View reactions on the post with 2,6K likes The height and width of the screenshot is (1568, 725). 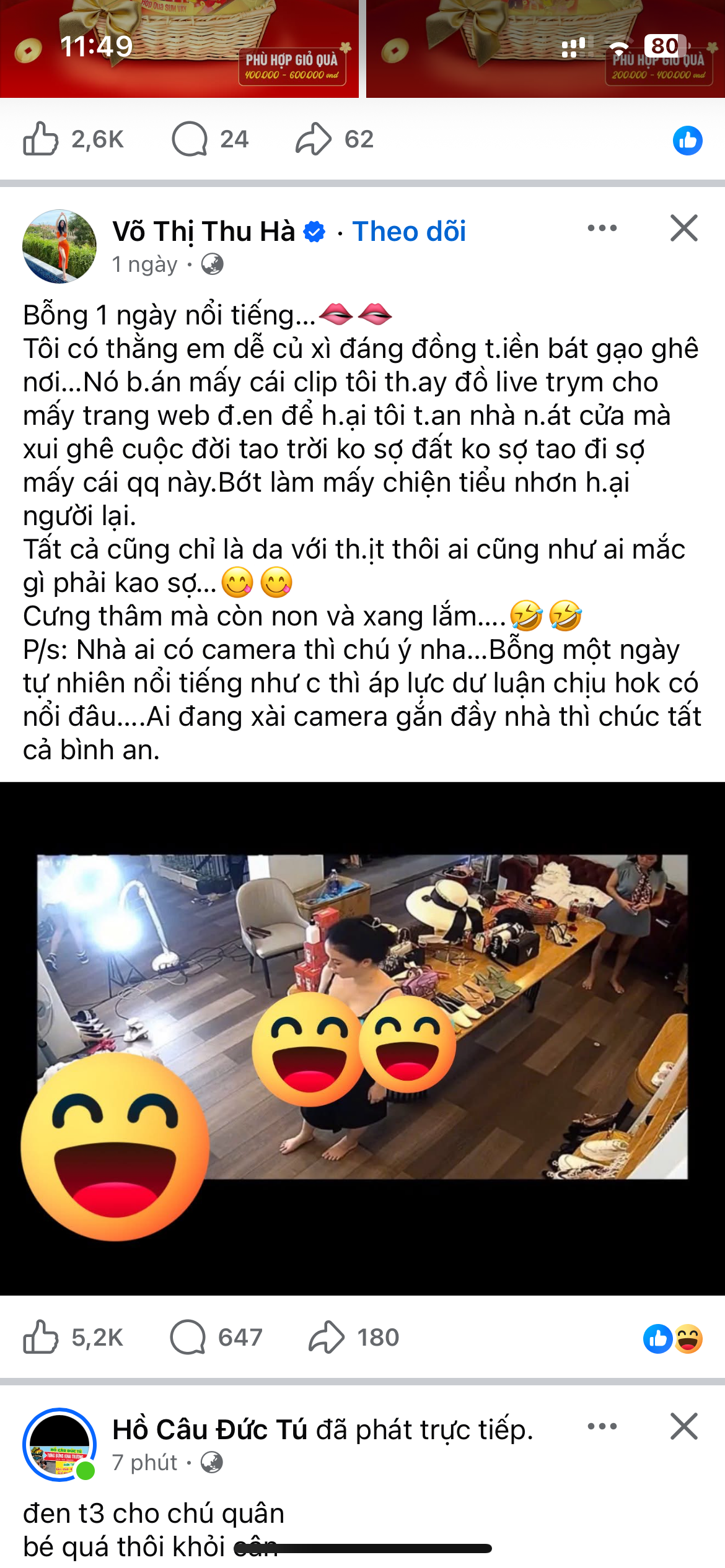[x=687, y=141]
